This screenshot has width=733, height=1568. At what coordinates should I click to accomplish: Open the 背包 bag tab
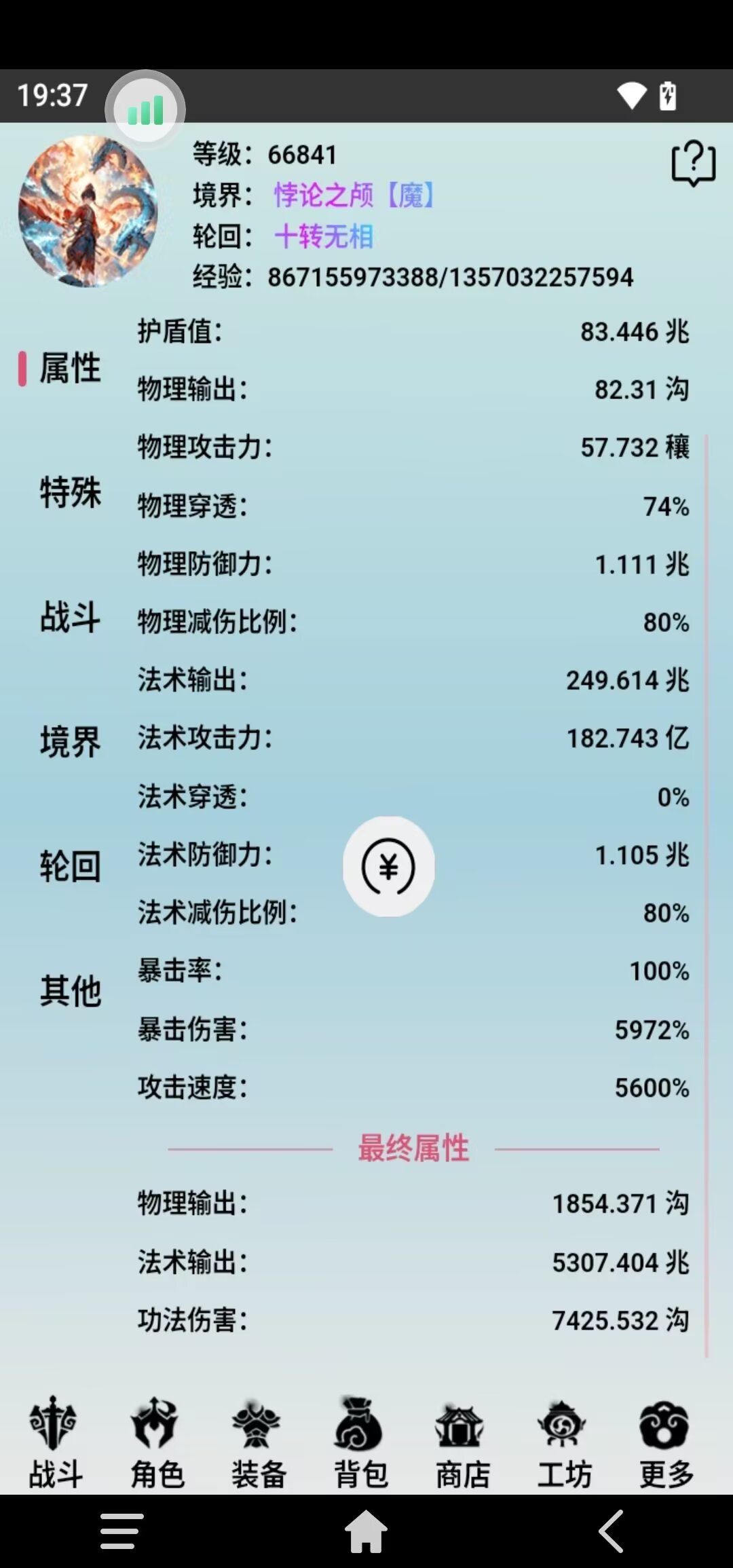[360, 1442]
